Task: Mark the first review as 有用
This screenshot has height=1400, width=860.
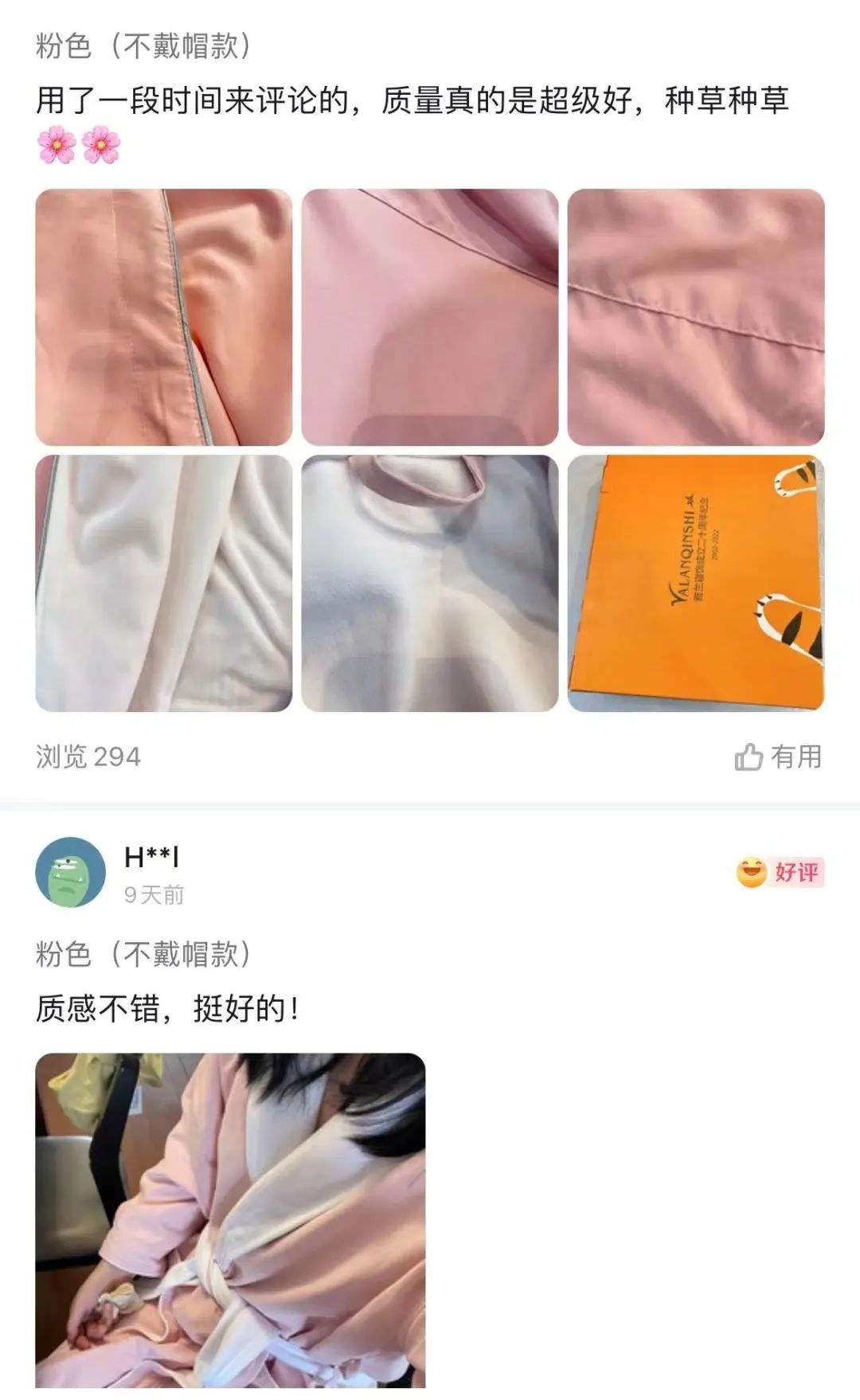Action: 777,757
